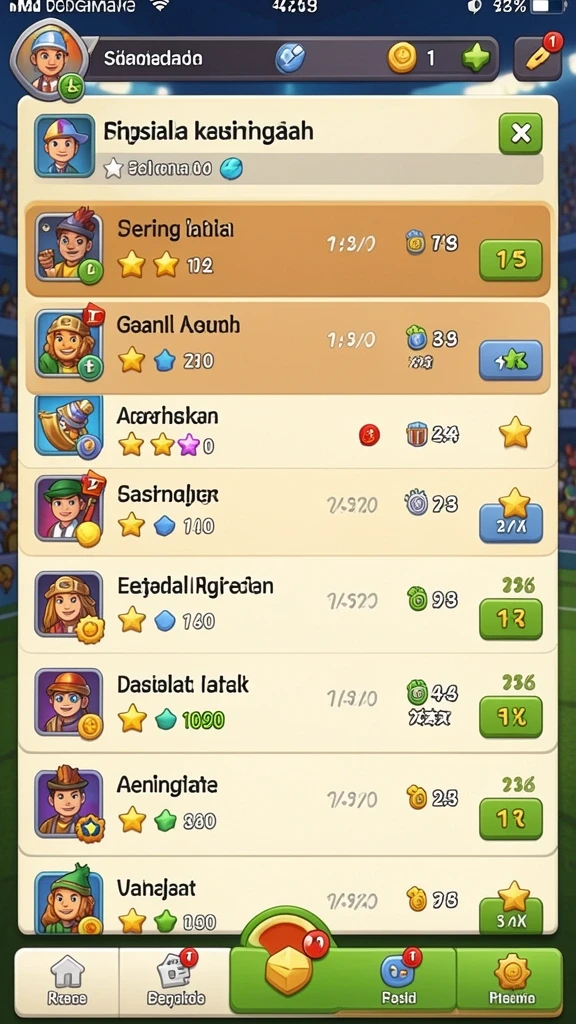Image resolution: width=576 pixels, height=1024 pixels.
Task: Tap the blue star button on Geanll Aounh row
Action: tap(511, 360)
